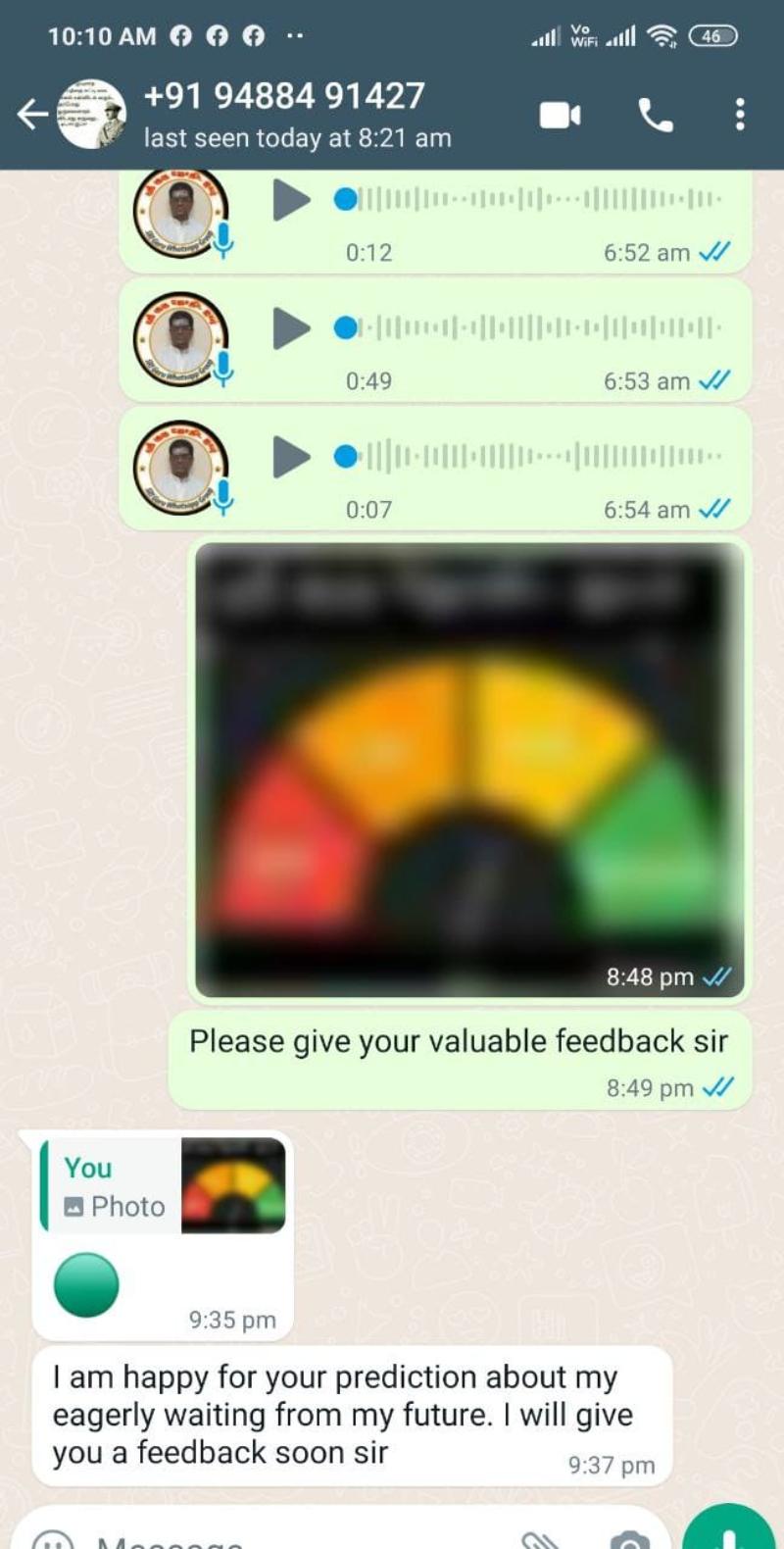Go back to the chat list
This screenshot has width=784, height=1549.
pyautogui.click(x=31, y=115)
